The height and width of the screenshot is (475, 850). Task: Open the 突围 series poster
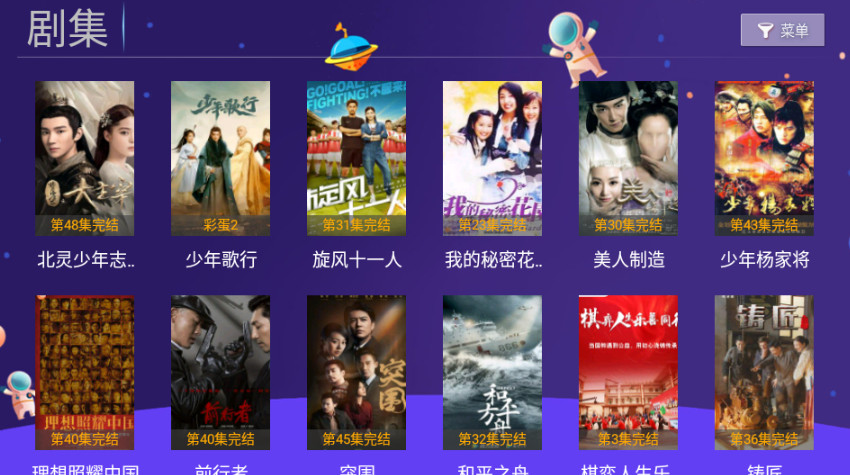(357, 372)
